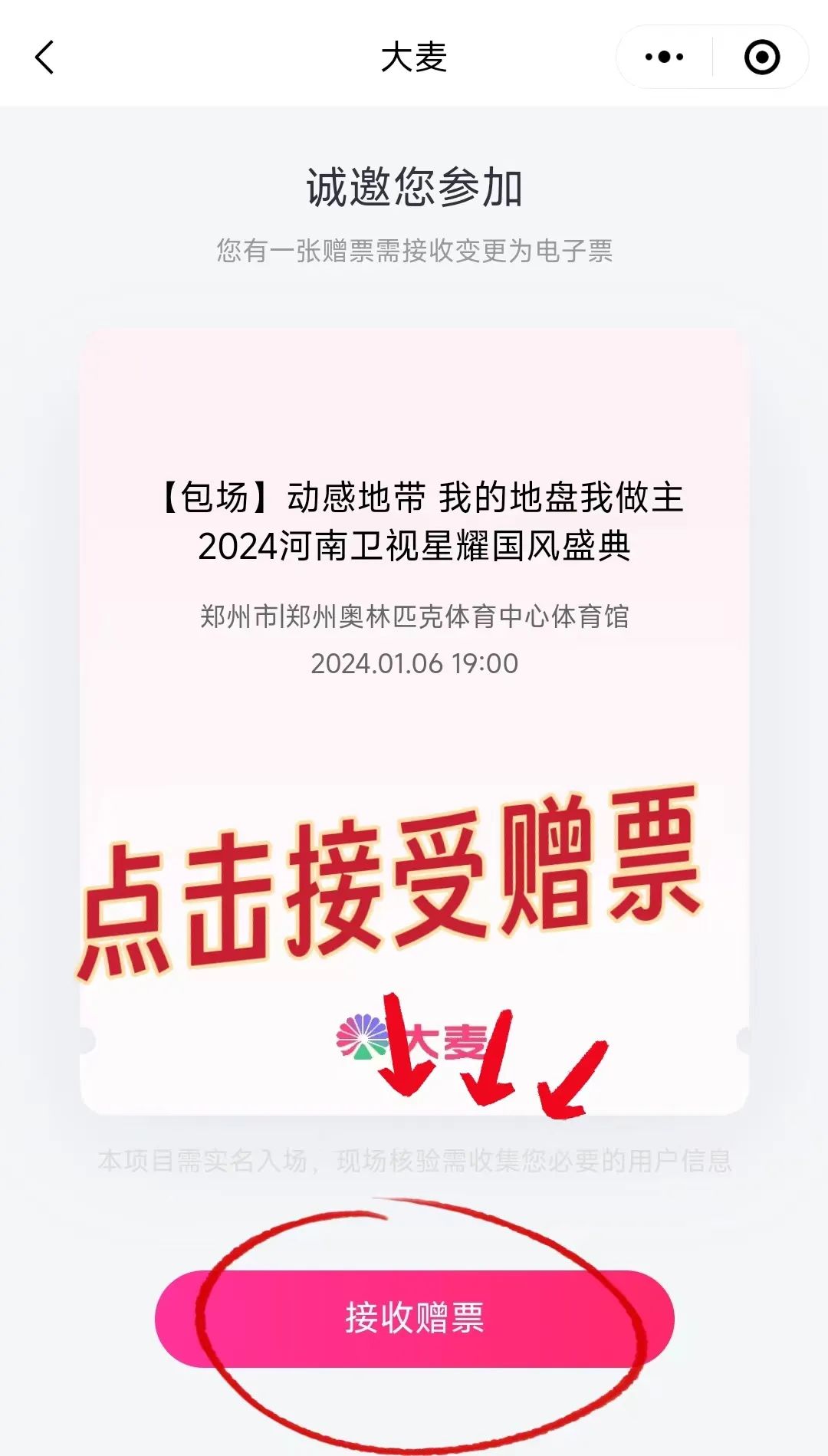828x1456 pixels.
Task: Tap the 接收赠票 button to accept the ticket
Action: point(414,1319)
